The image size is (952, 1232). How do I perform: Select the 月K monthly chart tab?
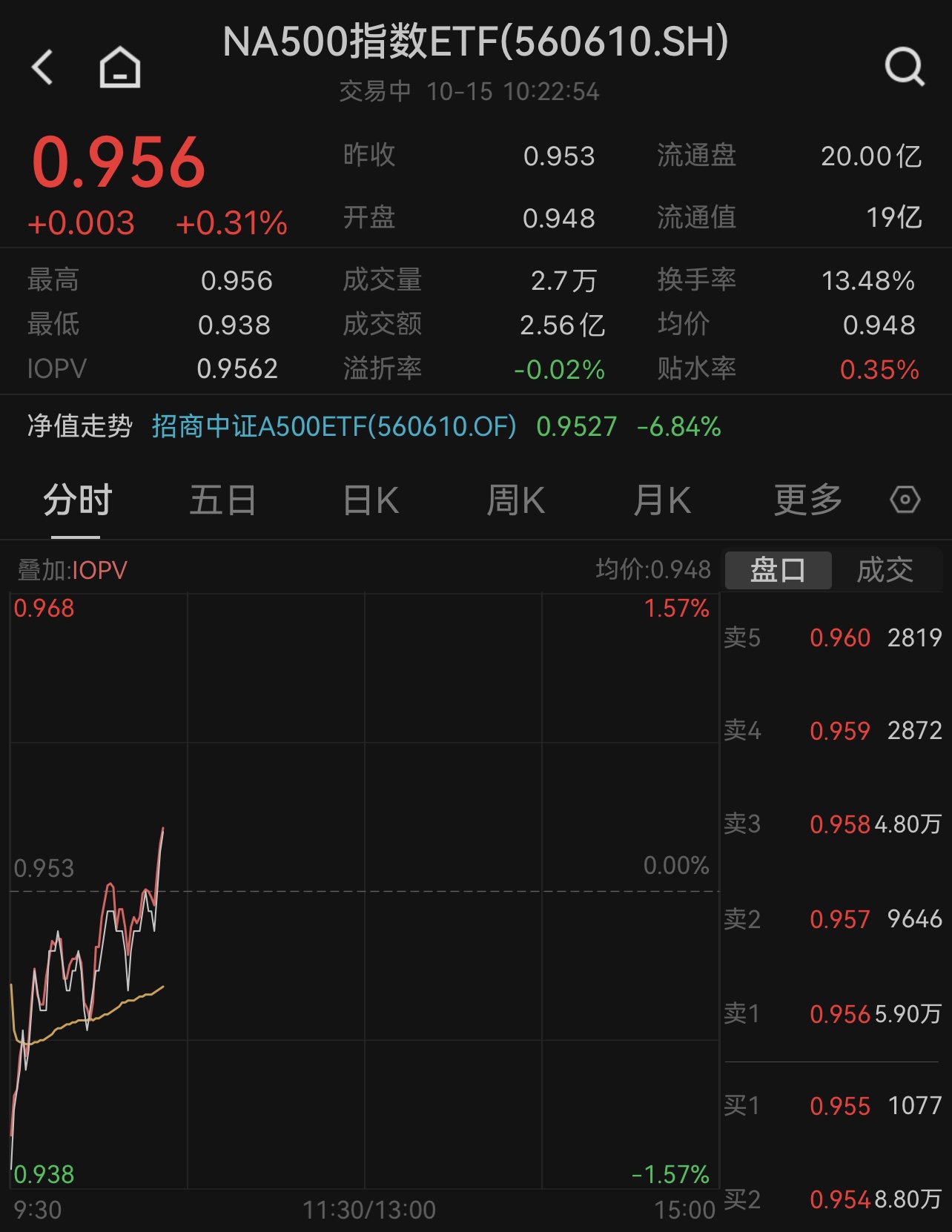[661, 501]
